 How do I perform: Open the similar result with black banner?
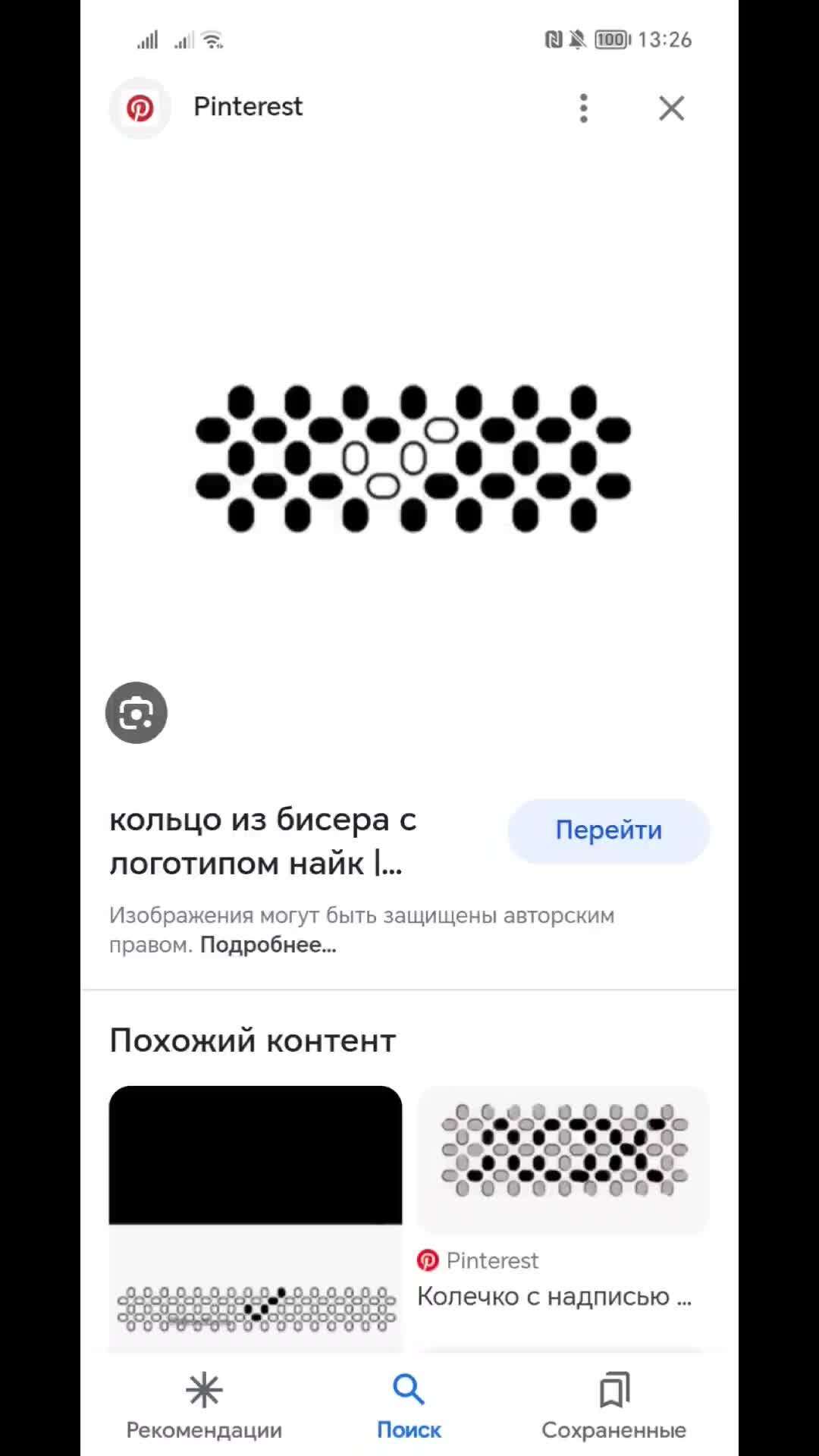pyautogui.click(x=256, y=1218)
